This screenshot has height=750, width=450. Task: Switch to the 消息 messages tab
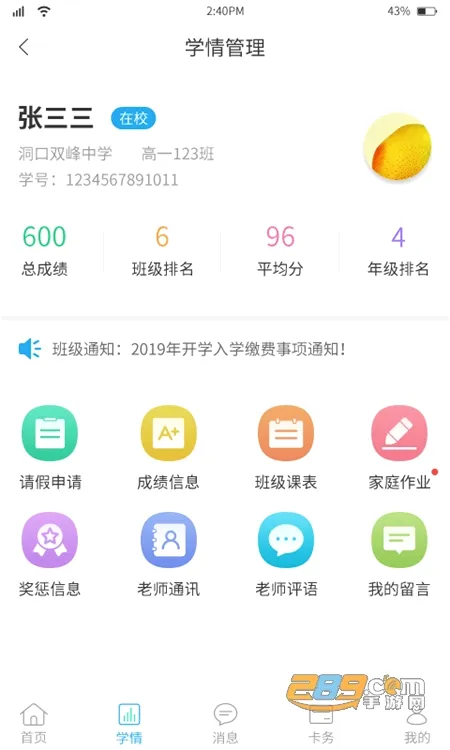(225, 723)
